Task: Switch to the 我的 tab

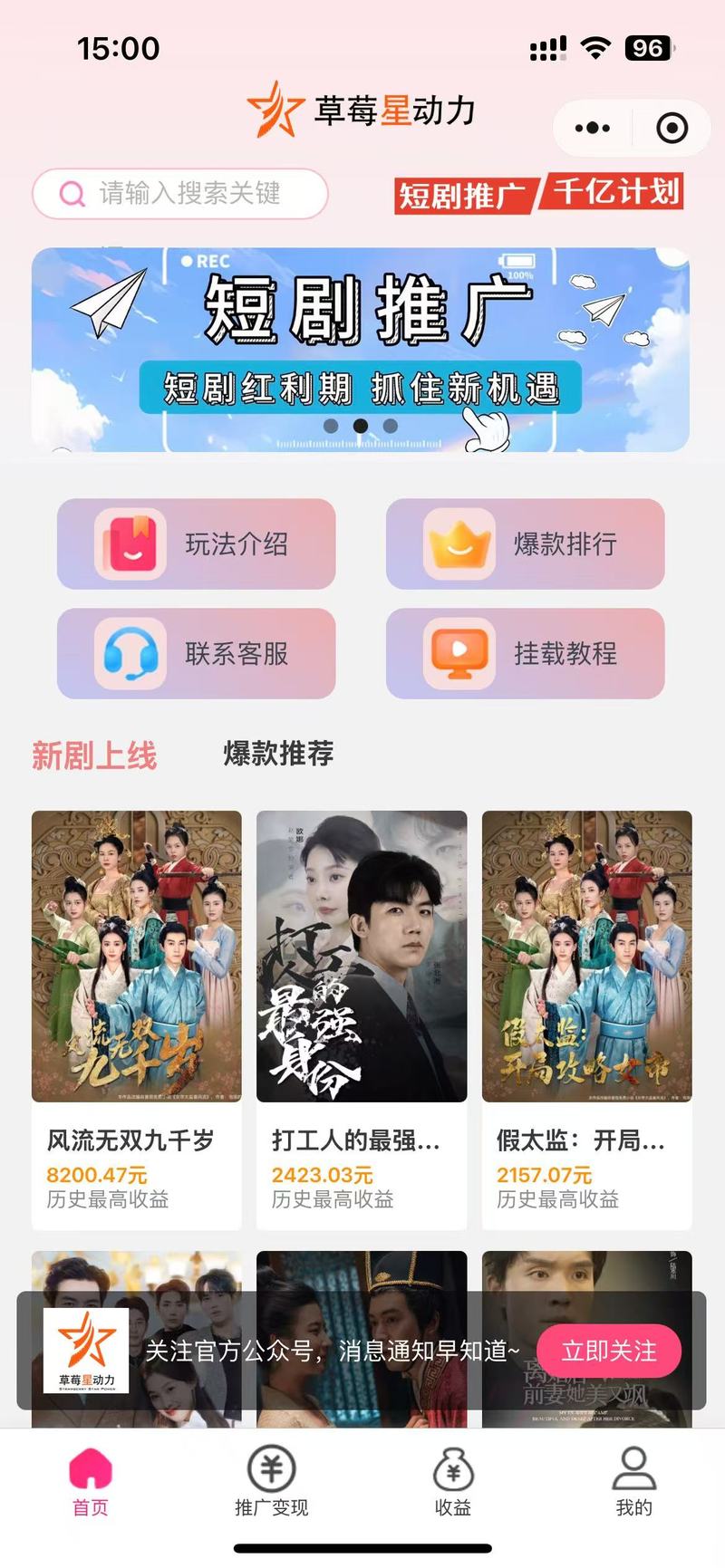Action: (x=633, y=1483)
